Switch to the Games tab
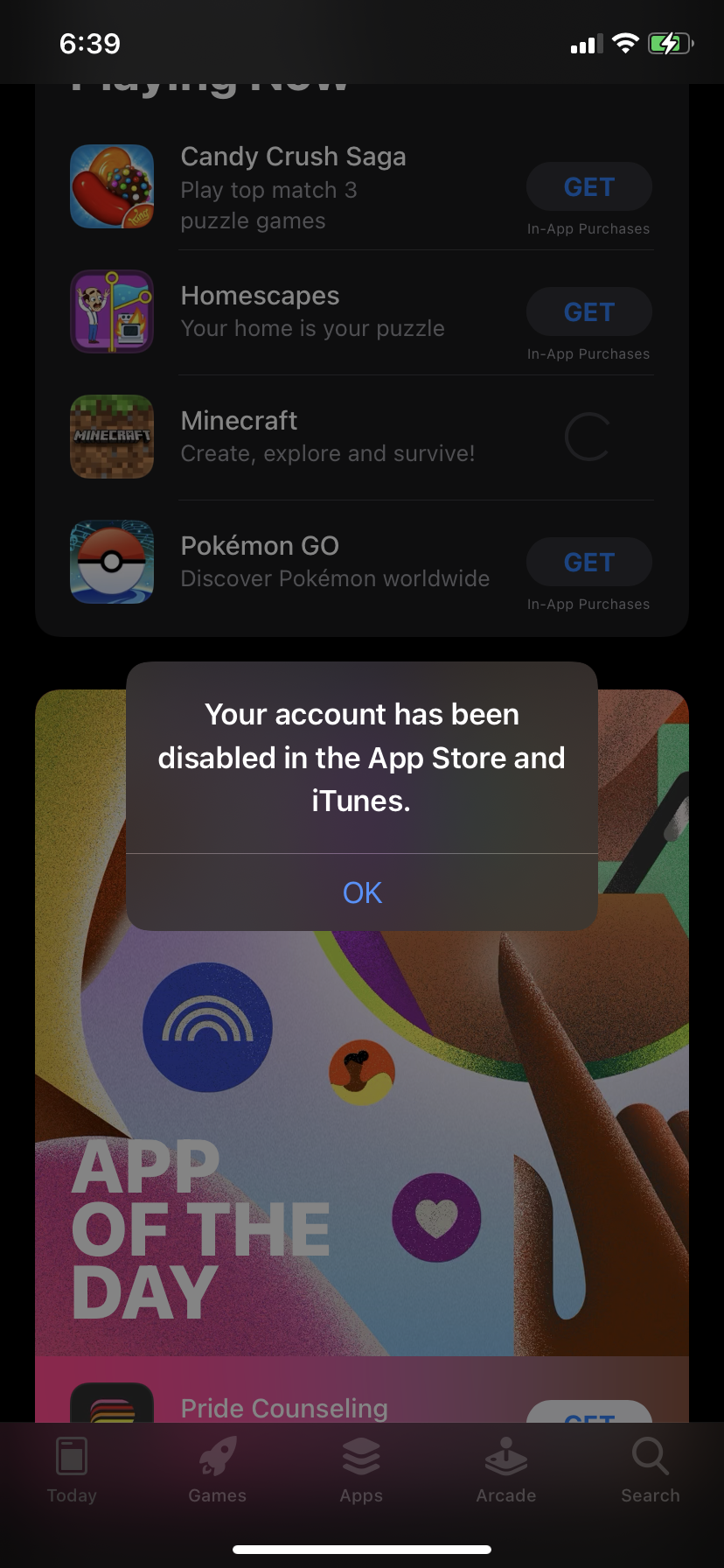Image resolution: width=724 pixels, height=1568 pixels. (x=217, y=1470)
